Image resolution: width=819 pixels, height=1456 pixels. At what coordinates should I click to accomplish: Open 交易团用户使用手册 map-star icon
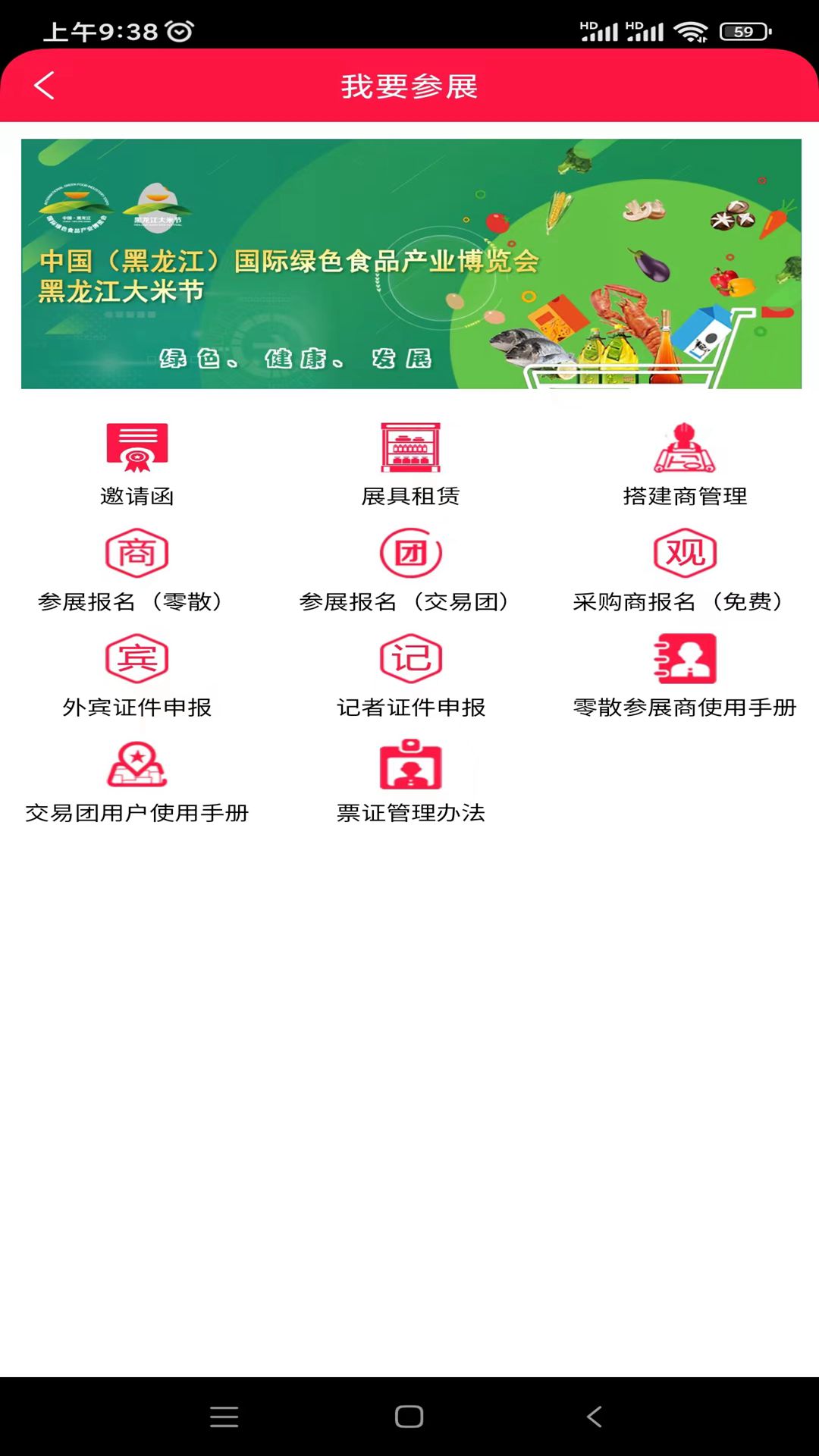coord(136,766)
